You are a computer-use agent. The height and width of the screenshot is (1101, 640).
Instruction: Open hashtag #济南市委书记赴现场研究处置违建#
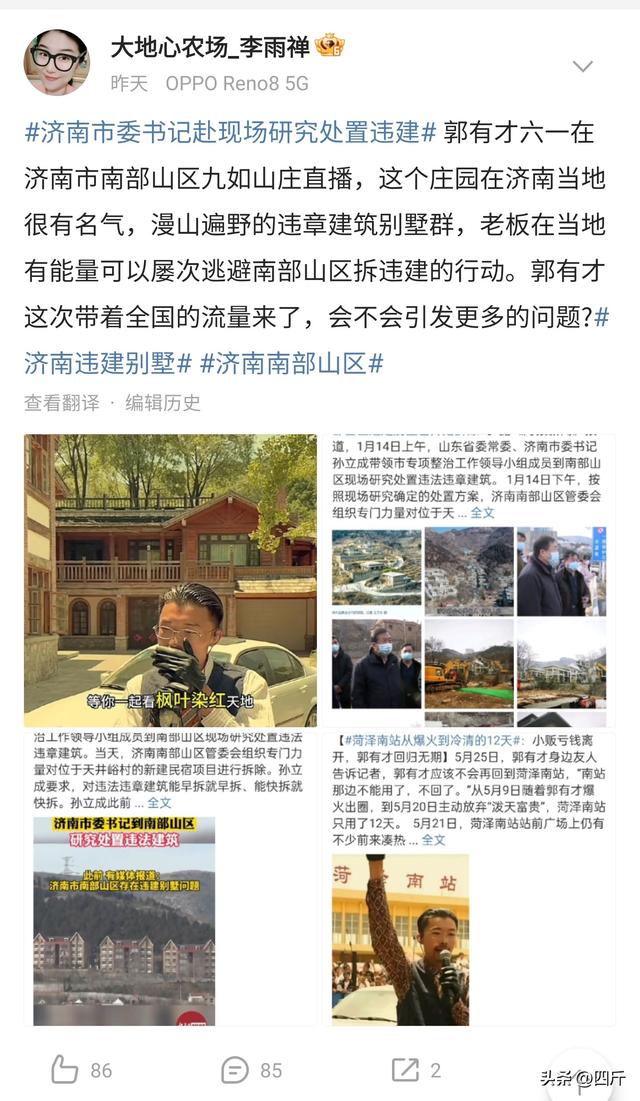[x=230, y=131]
